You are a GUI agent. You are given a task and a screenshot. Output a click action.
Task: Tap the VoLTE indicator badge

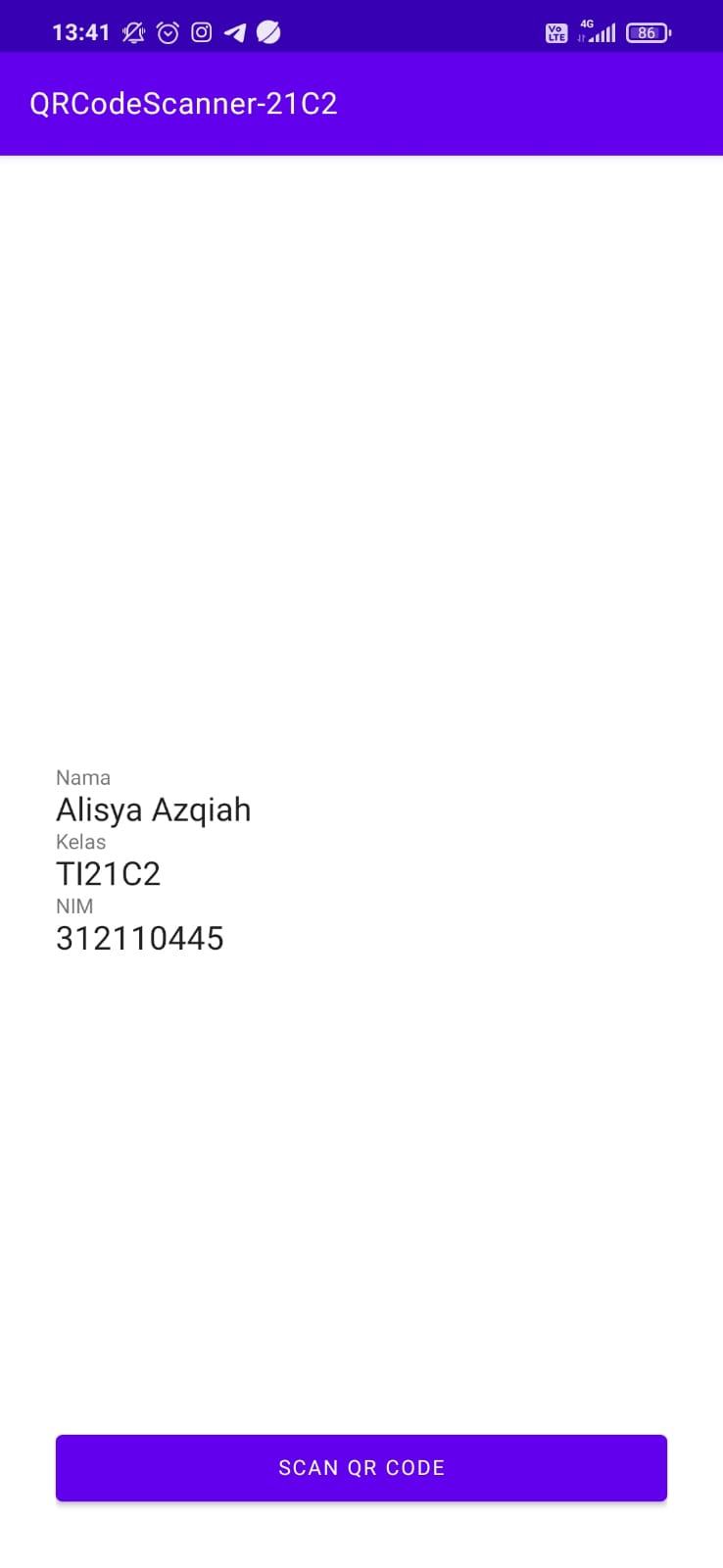pyautogui.click(x=555, y=32)
